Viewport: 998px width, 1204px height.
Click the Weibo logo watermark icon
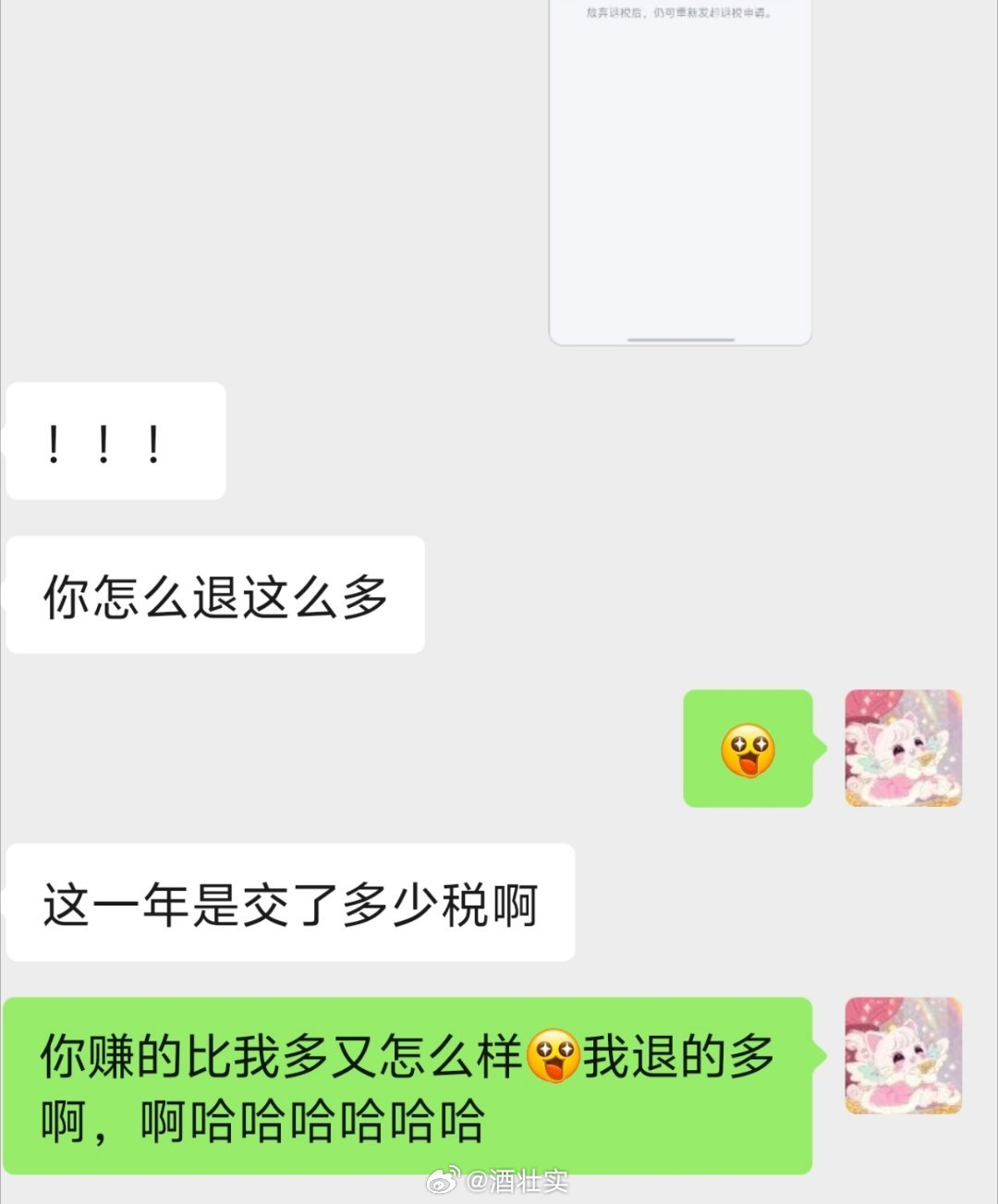click(x=444, y=1180)
